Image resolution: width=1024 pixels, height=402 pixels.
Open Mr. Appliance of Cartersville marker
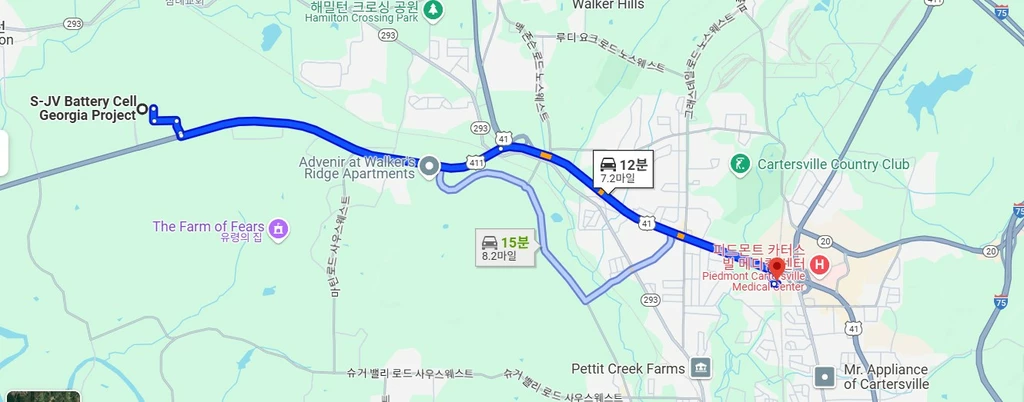[824, 376]
